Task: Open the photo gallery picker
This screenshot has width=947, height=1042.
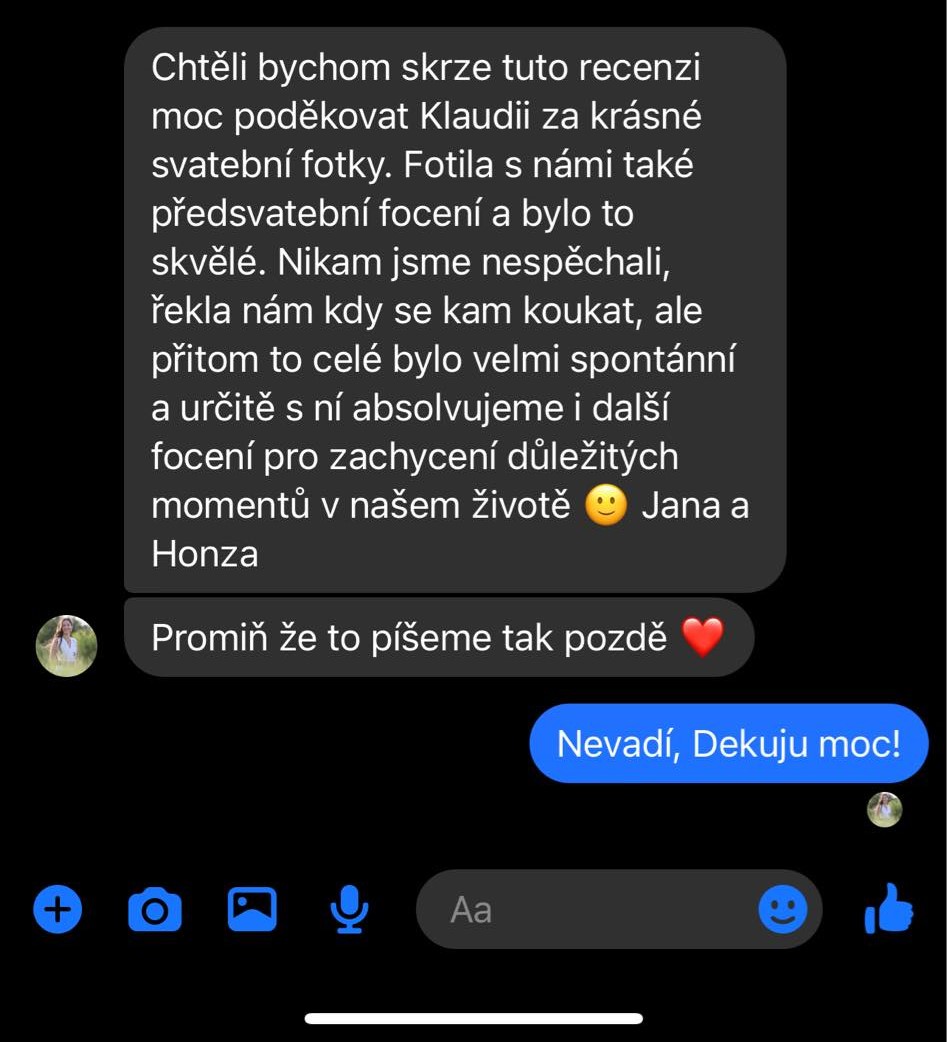Action: (x=252, y=910)
